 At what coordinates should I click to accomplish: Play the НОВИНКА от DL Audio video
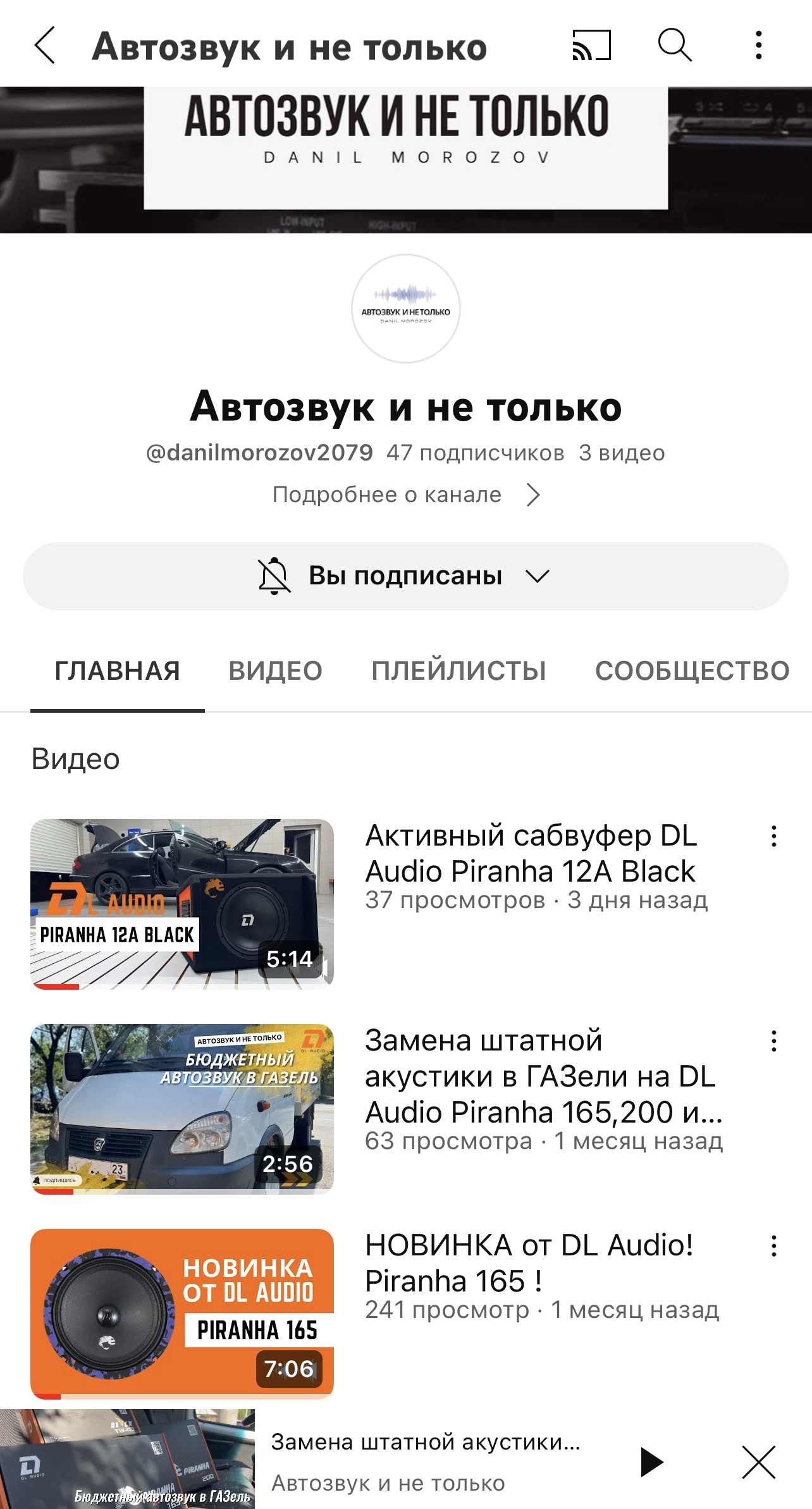click(x=182, y=1314)
